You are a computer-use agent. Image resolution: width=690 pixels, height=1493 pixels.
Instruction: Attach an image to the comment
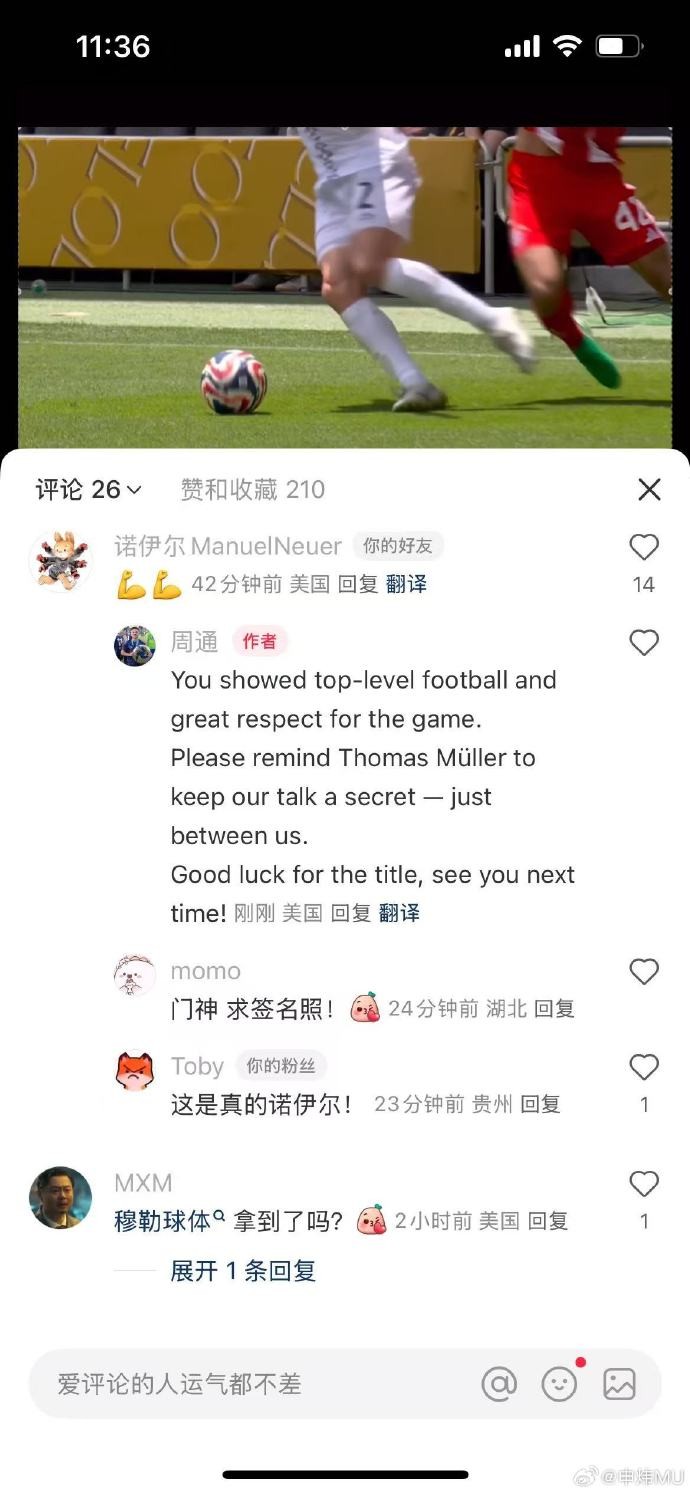point(619,1384)
